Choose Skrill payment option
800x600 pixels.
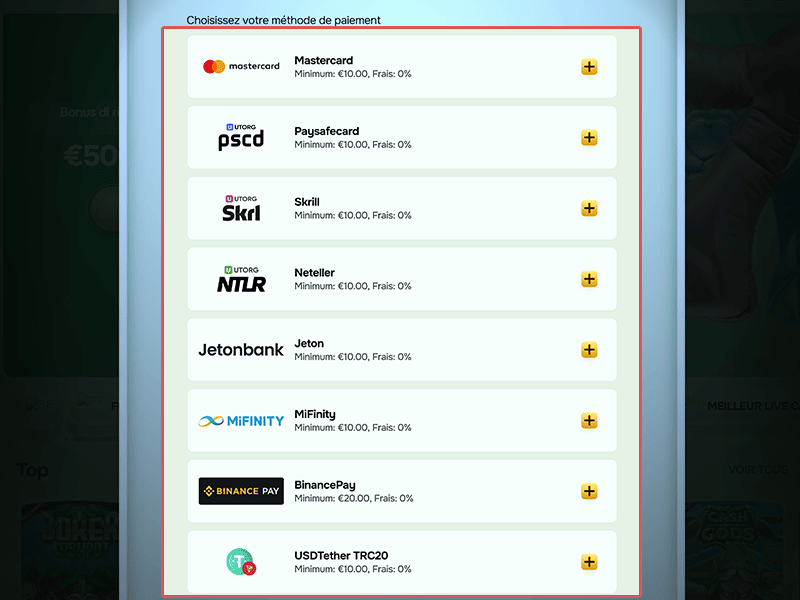(400, 208)
